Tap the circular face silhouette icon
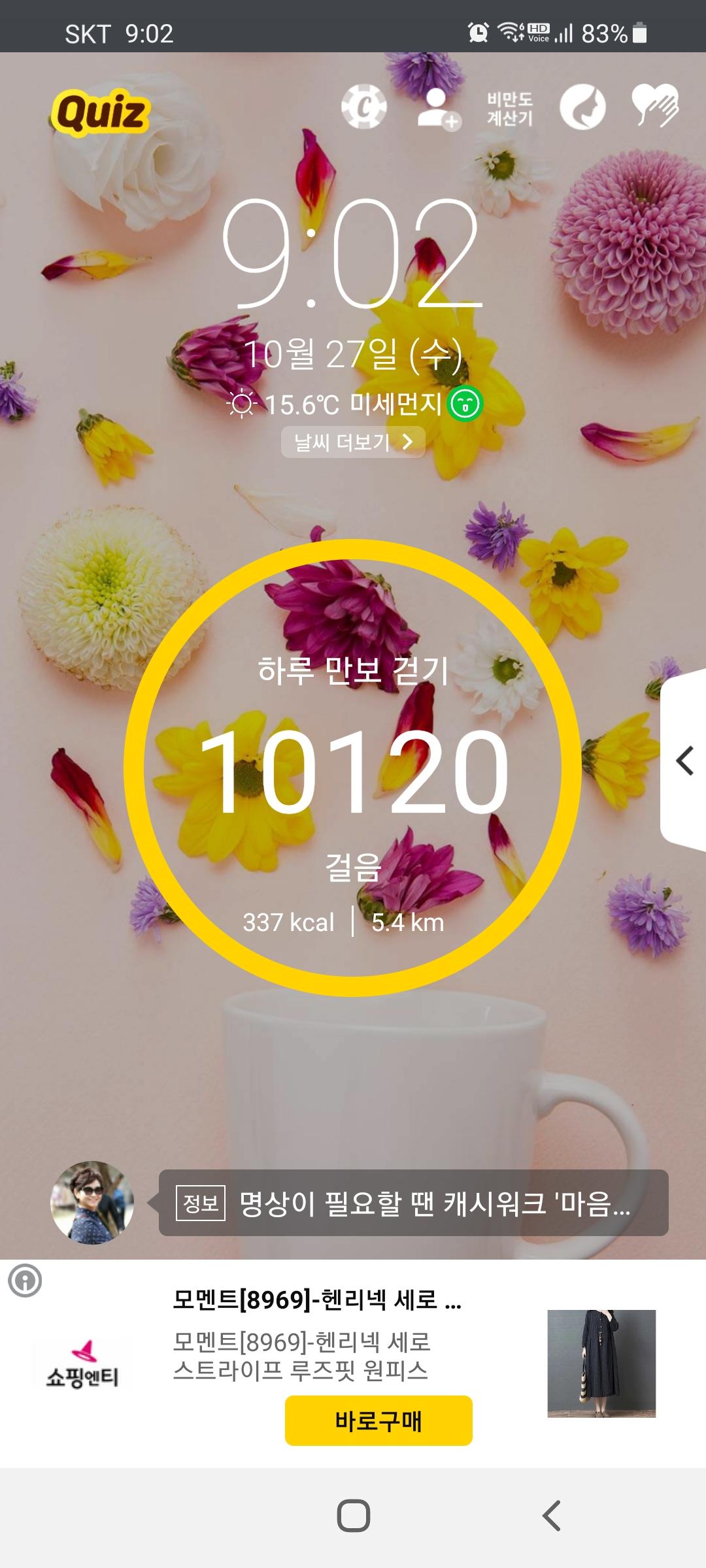The image size is (706, 1568). (582, 107)
